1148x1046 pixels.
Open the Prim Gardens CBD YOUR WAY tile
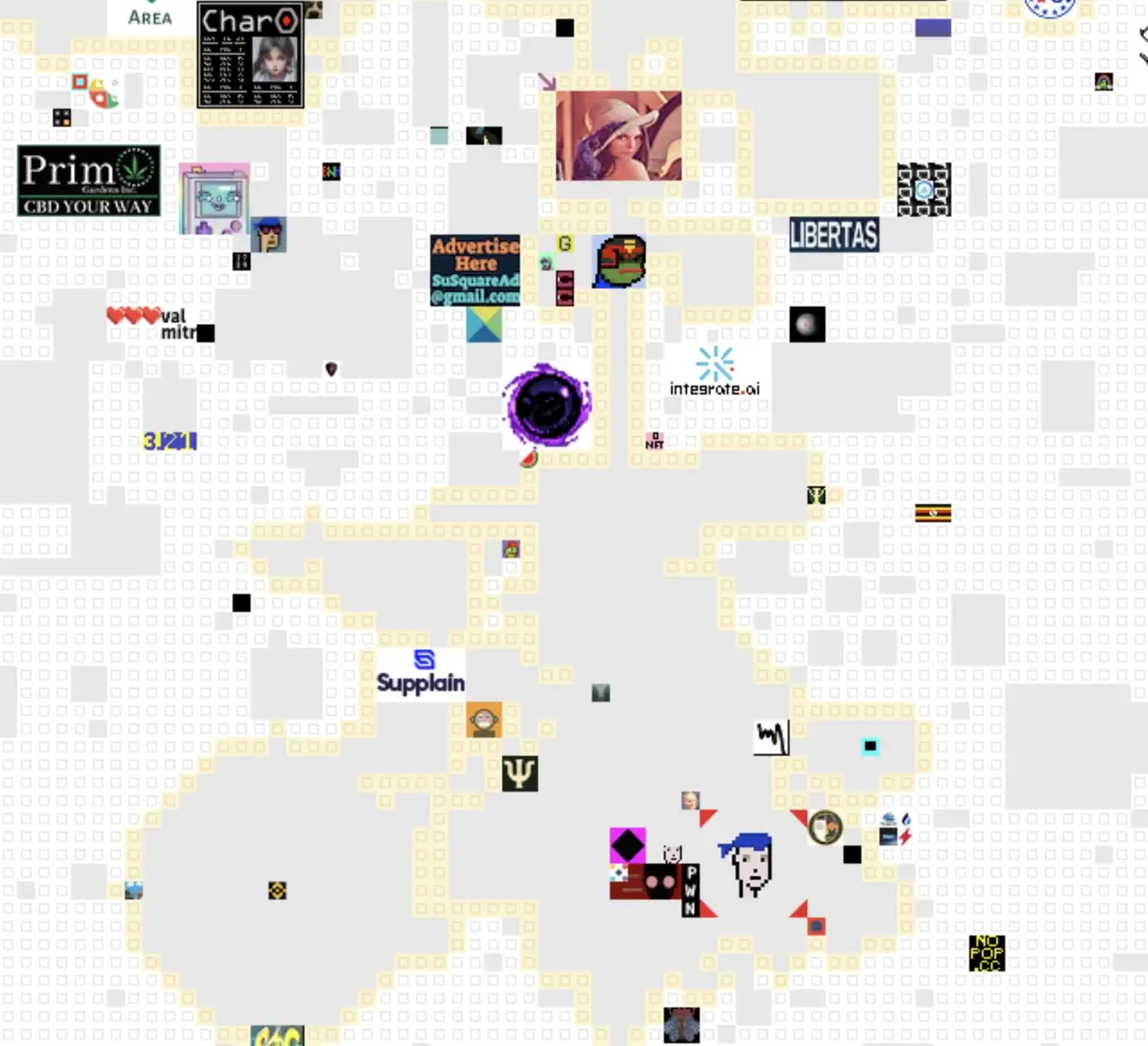(88, 181)
